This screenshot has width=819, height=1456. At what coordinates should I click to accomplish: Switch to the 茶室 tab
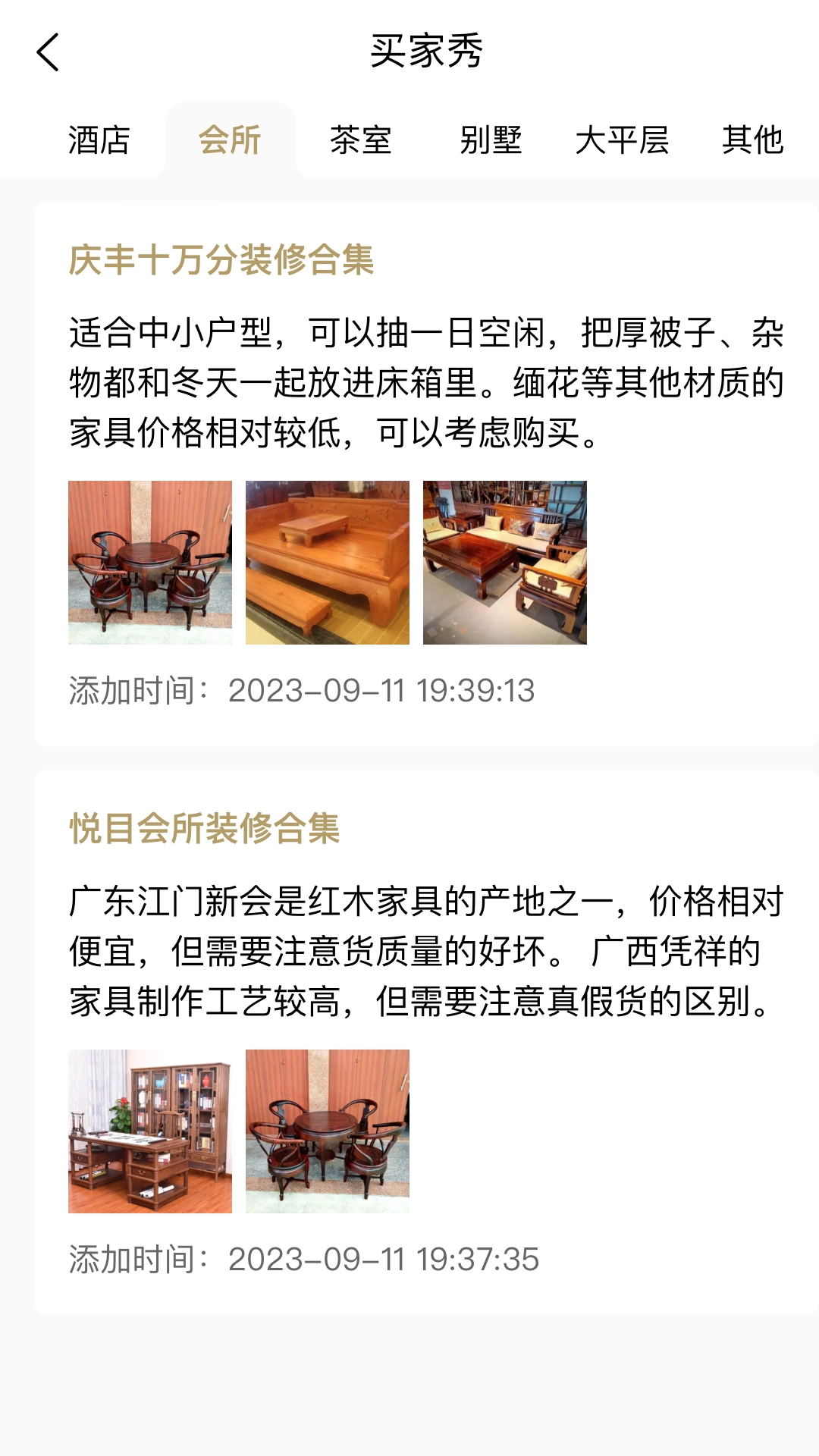click(360, 140)
